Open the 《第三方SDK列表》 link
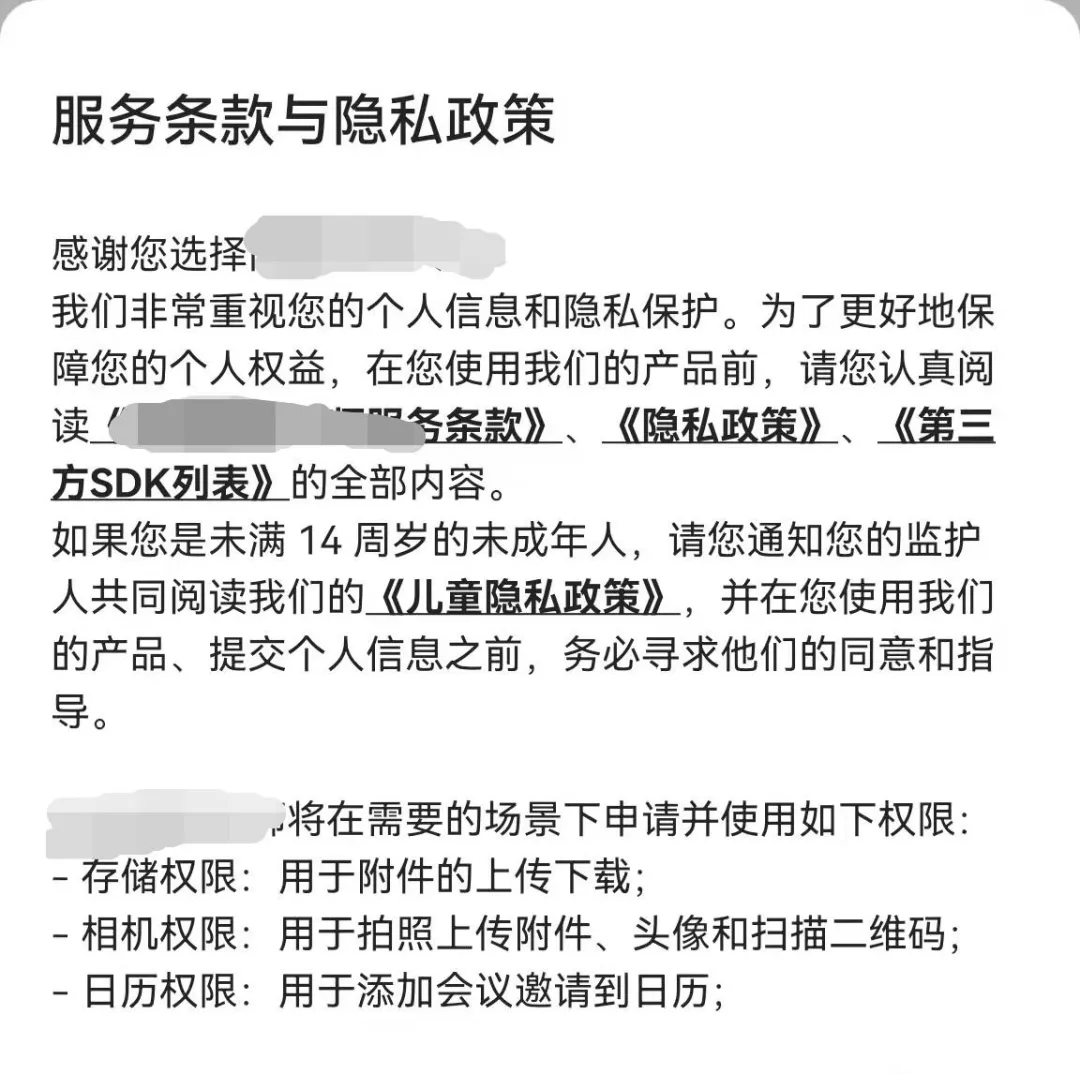This screenshot has width=1080, height=1074. pos(170,484)
